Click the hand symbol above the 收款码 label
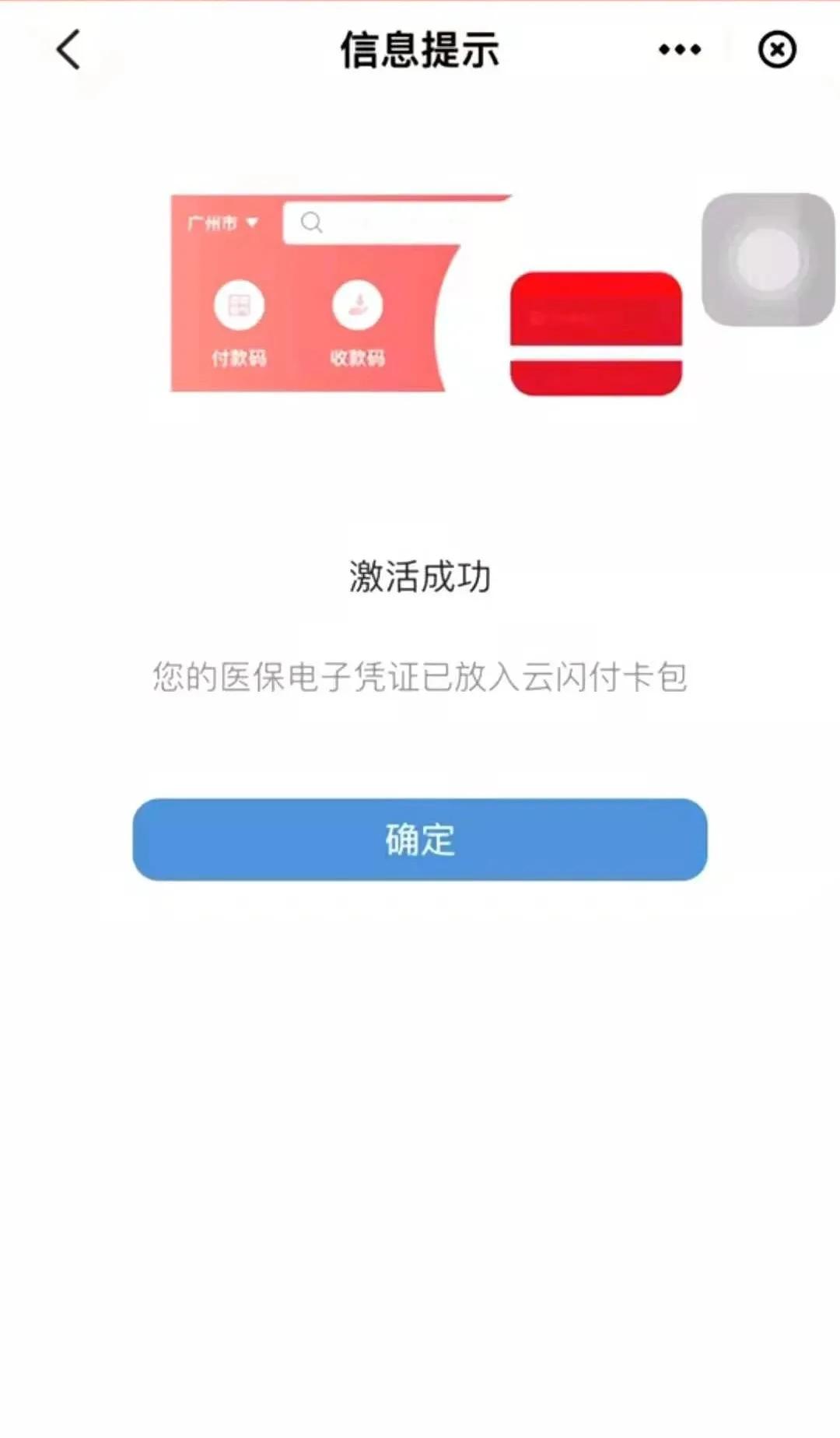Viewport: 840px width, 1438px height. pos(359,305)
